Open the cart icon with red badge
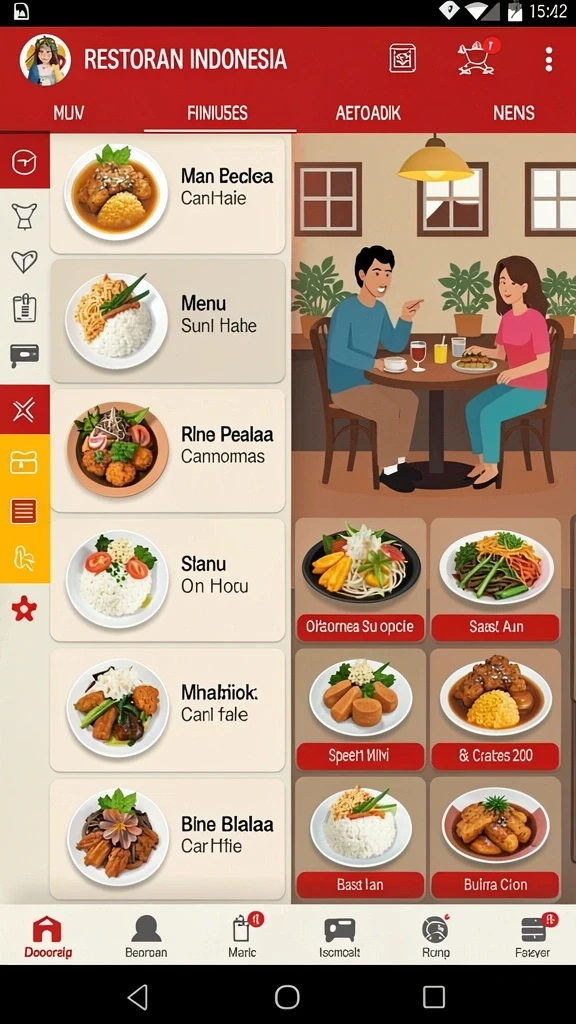The height and width of the screenshot is (1024, 576). point(478,57)
